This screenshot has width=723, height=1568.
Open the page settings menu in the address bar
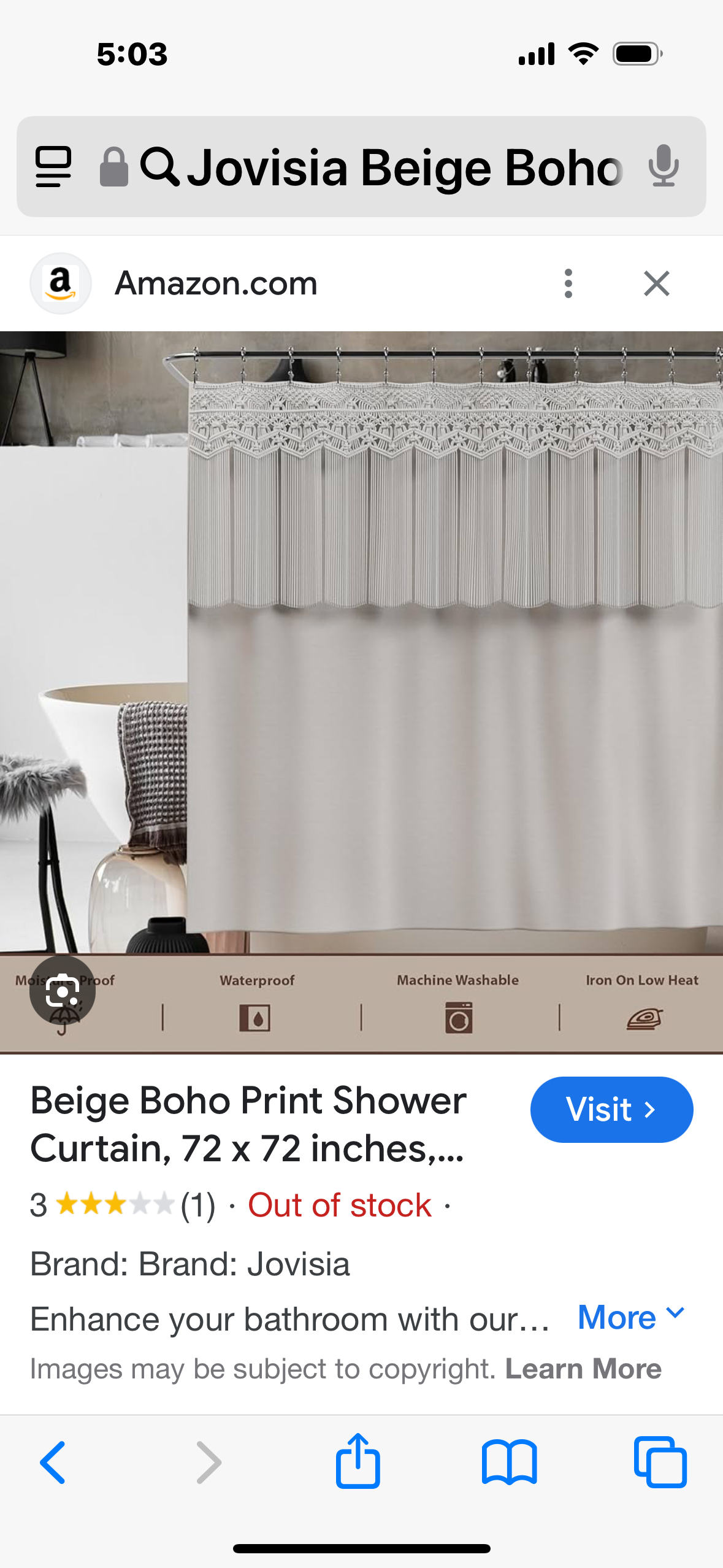pyautogui.click(x=54, y=167)
